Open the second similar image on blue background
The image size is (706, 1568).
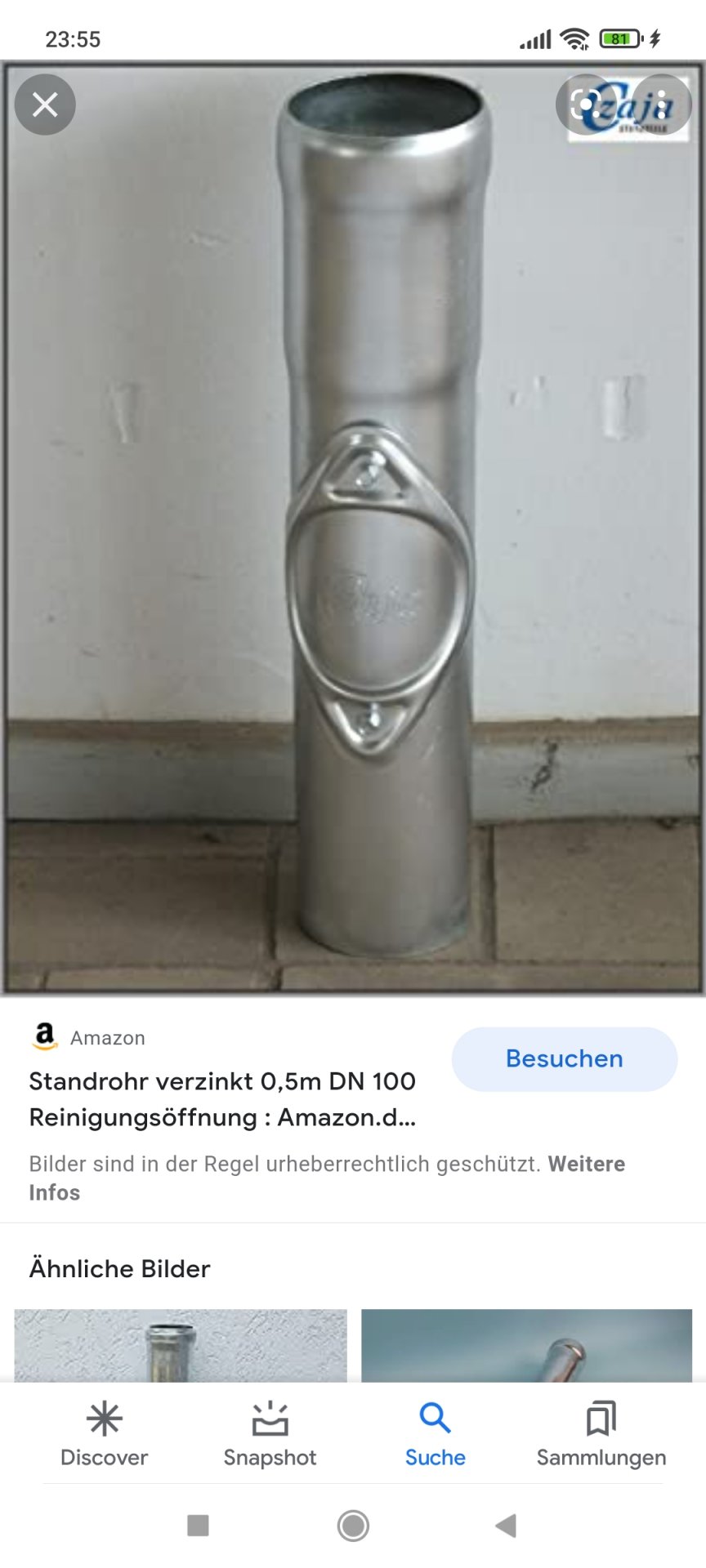pyautogui.click(x=526, y=1345)
